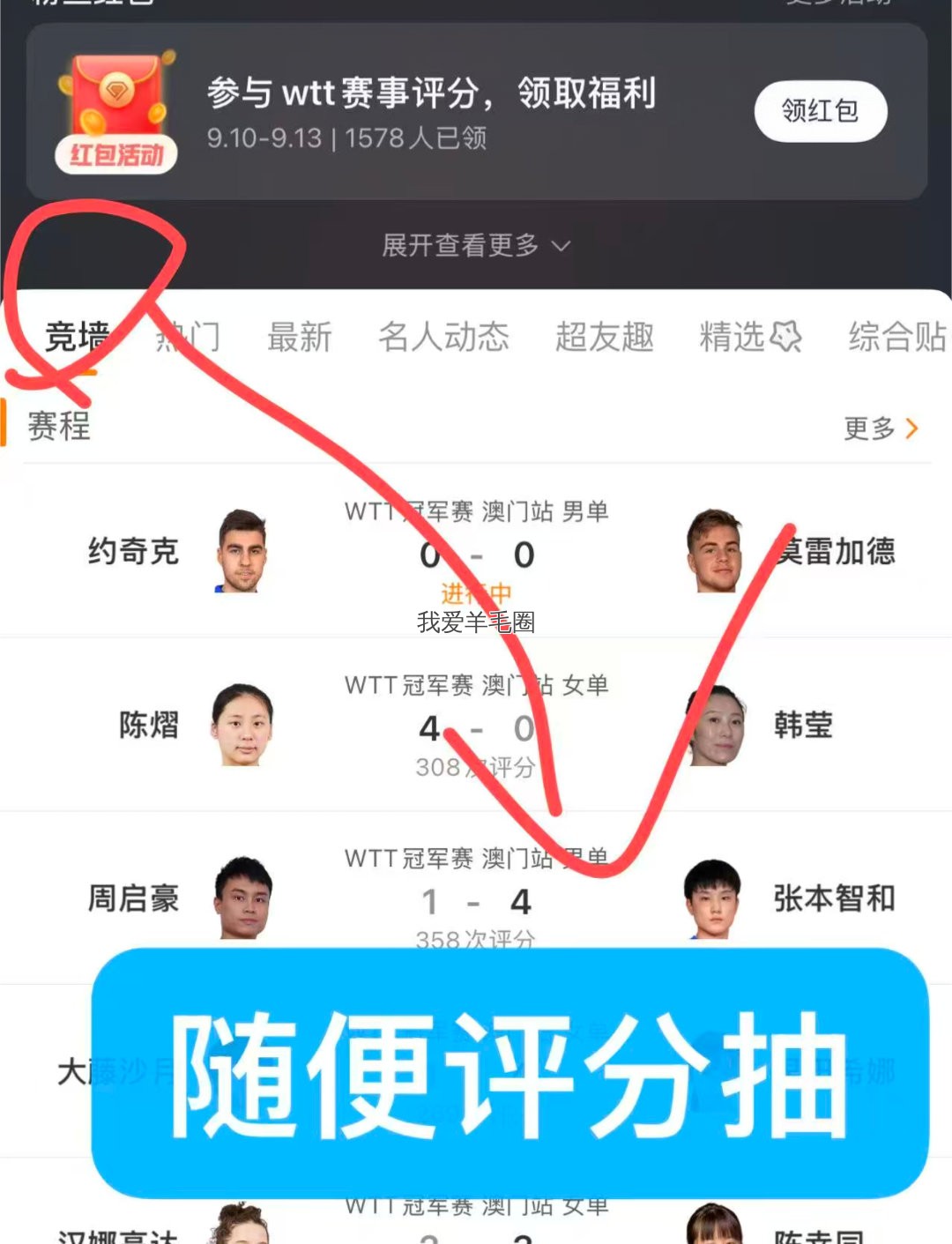Expand 展开查看更多
This screenshot has width=952, height=1244.
point(476,245)
